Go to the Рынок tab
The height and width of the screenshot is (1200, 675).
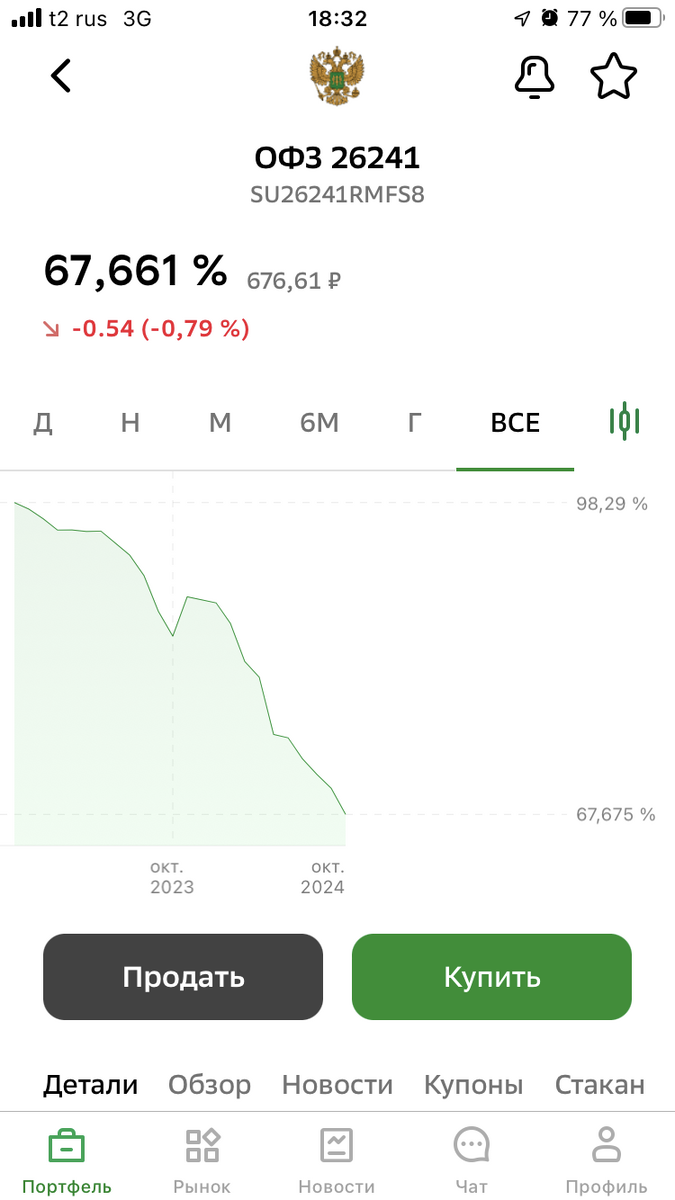point(202,1160)
